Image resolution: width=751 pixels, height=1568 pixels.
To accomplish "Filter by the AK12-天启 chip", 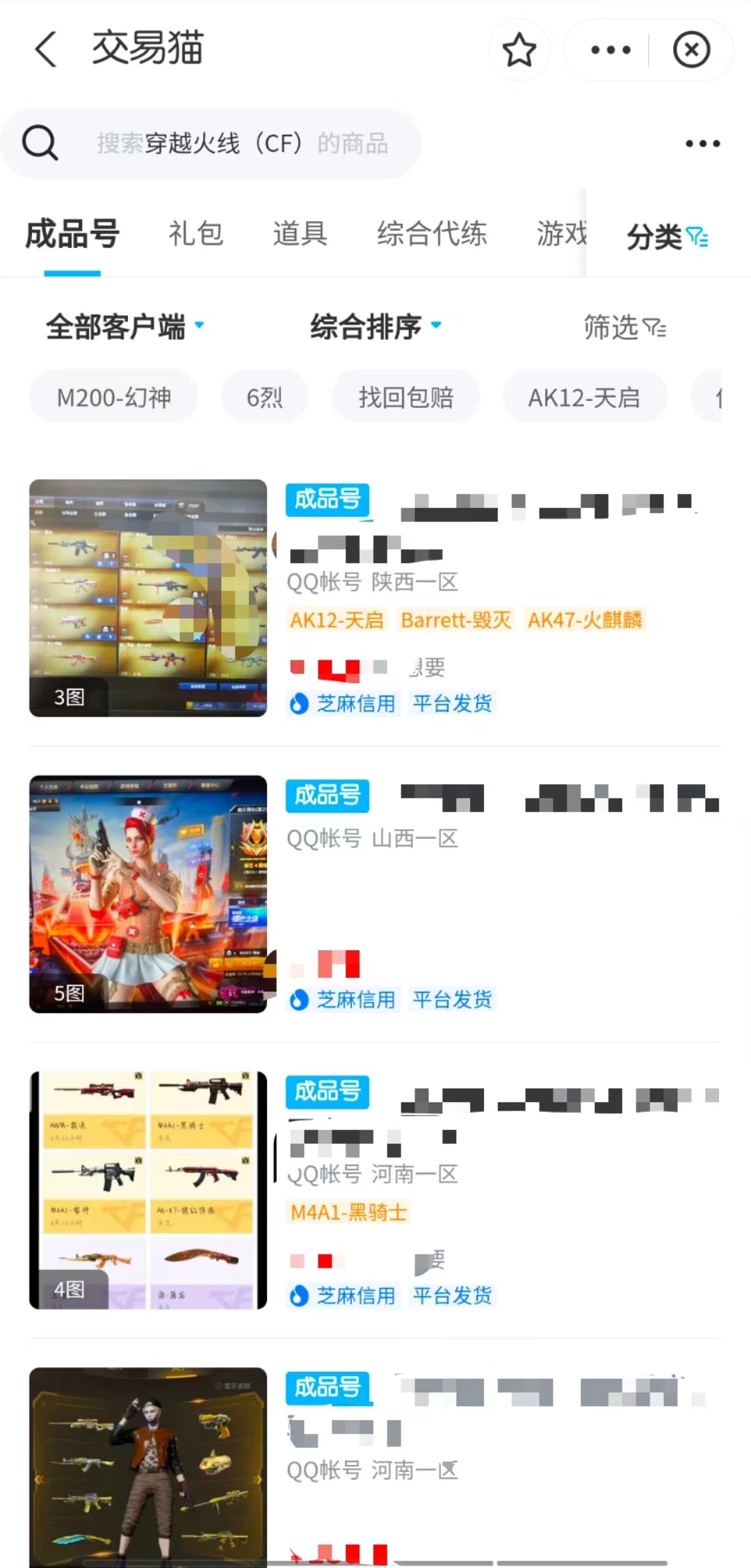I will (584, 398).
